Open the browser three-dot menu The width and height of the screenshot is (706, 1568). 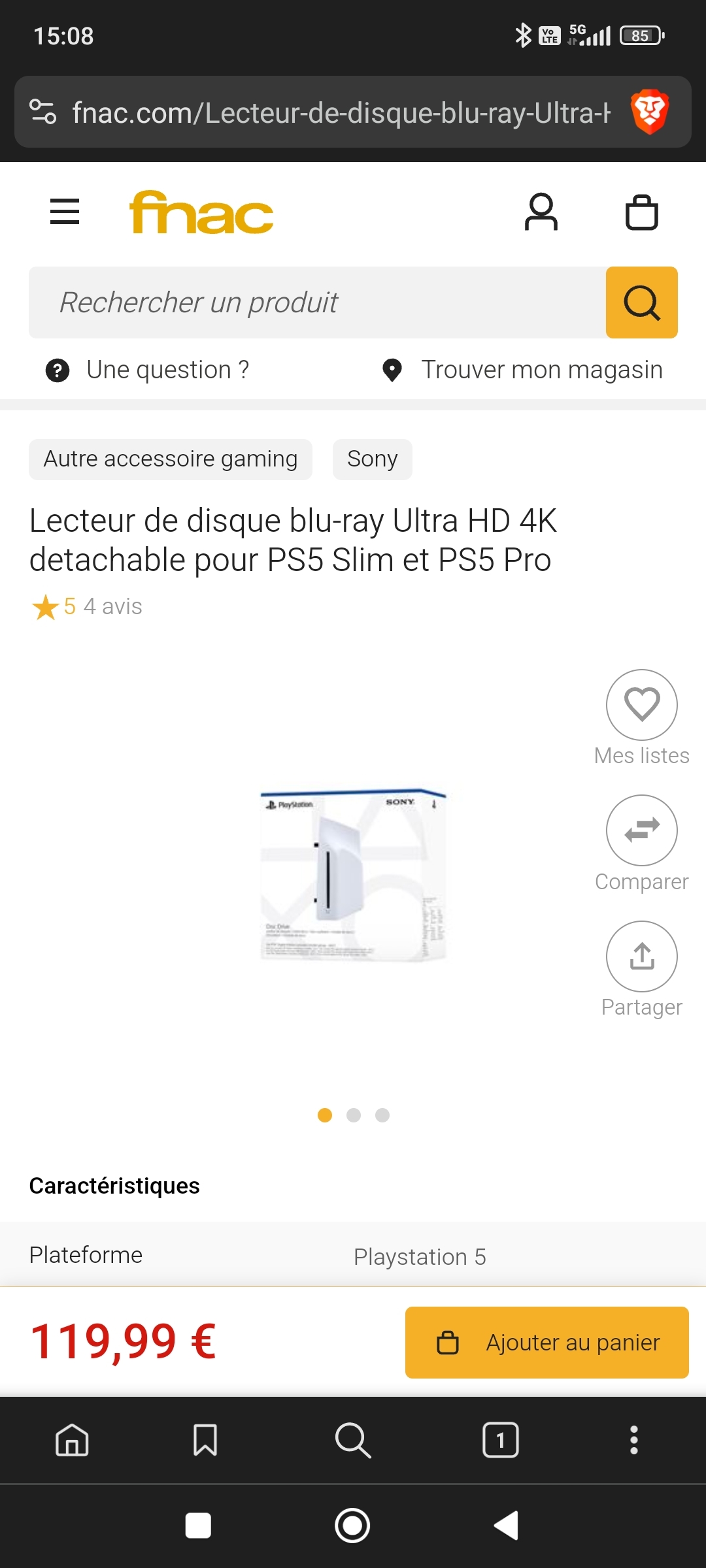pyautogui.click(x=633, y=1440)
